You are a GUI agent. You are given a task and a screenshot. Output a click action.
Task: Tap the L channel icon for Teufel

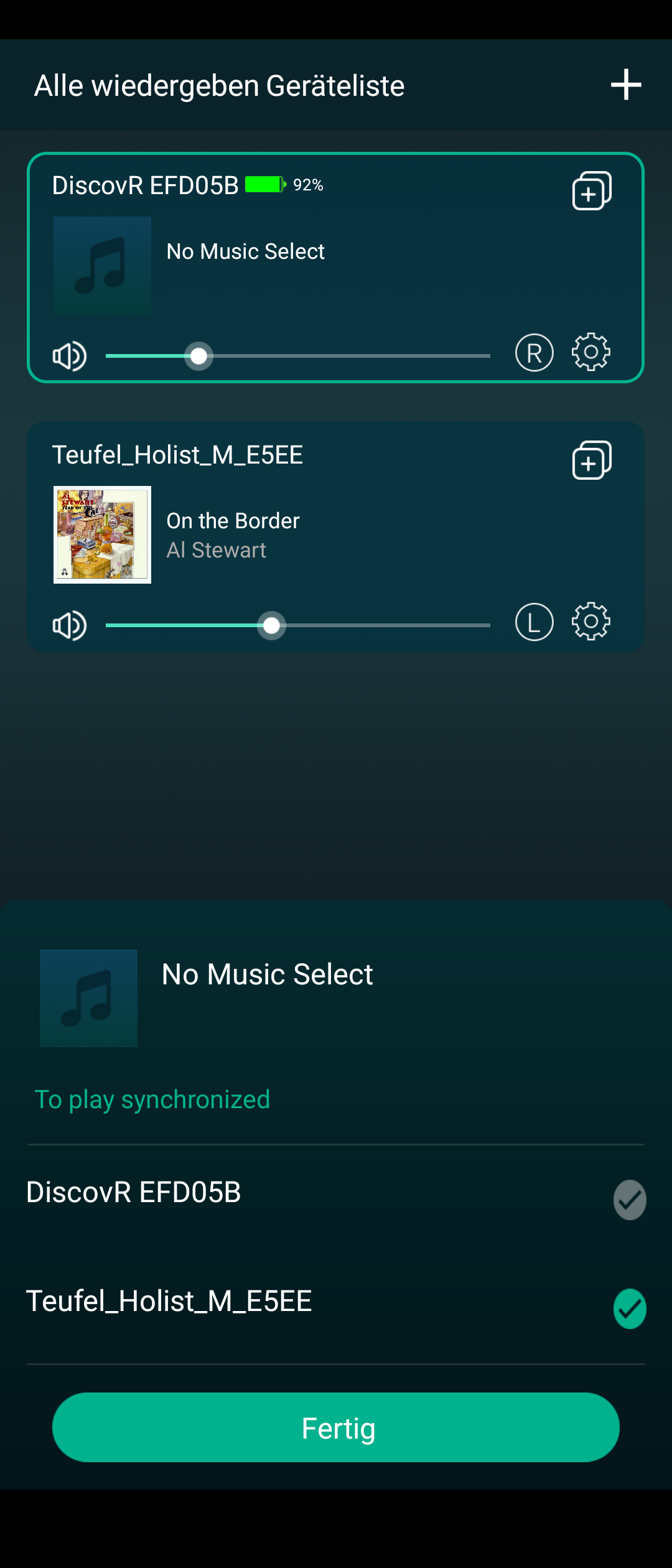click(534, 622)
